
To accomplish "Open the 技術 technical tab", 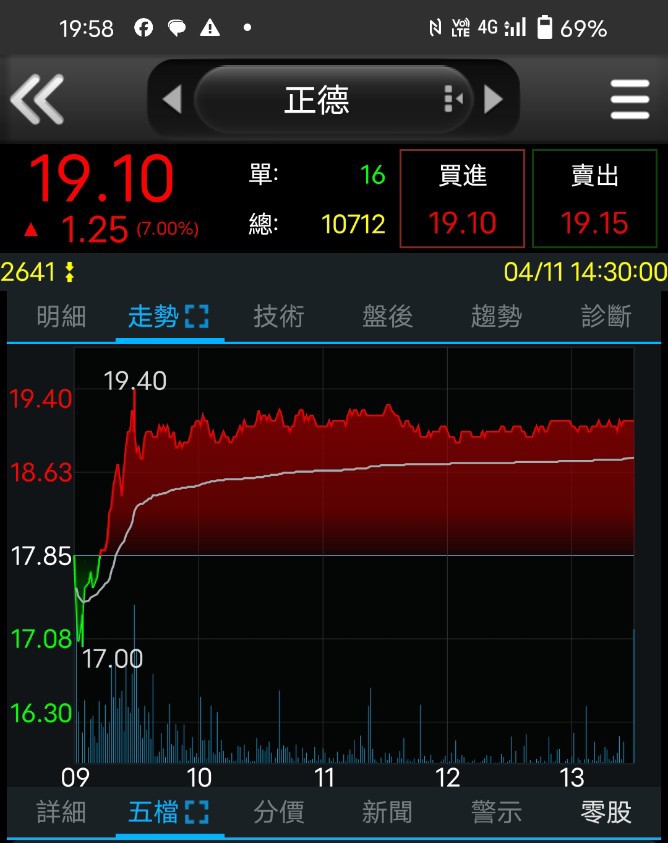I will tap(278, 317).
